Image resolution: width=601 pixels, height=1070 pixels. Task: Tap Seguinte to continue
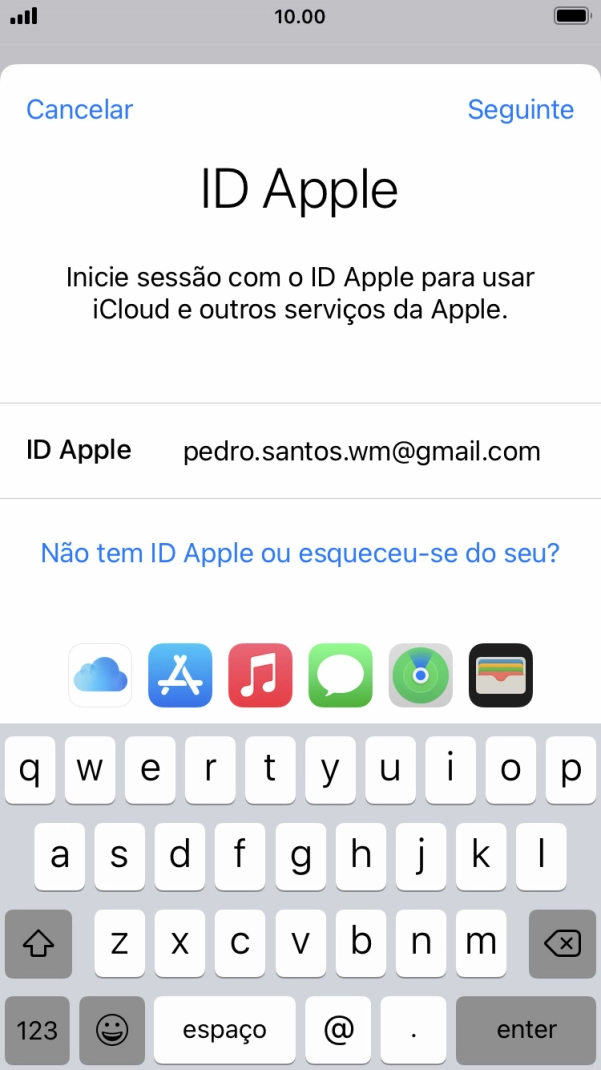(520, 109)
